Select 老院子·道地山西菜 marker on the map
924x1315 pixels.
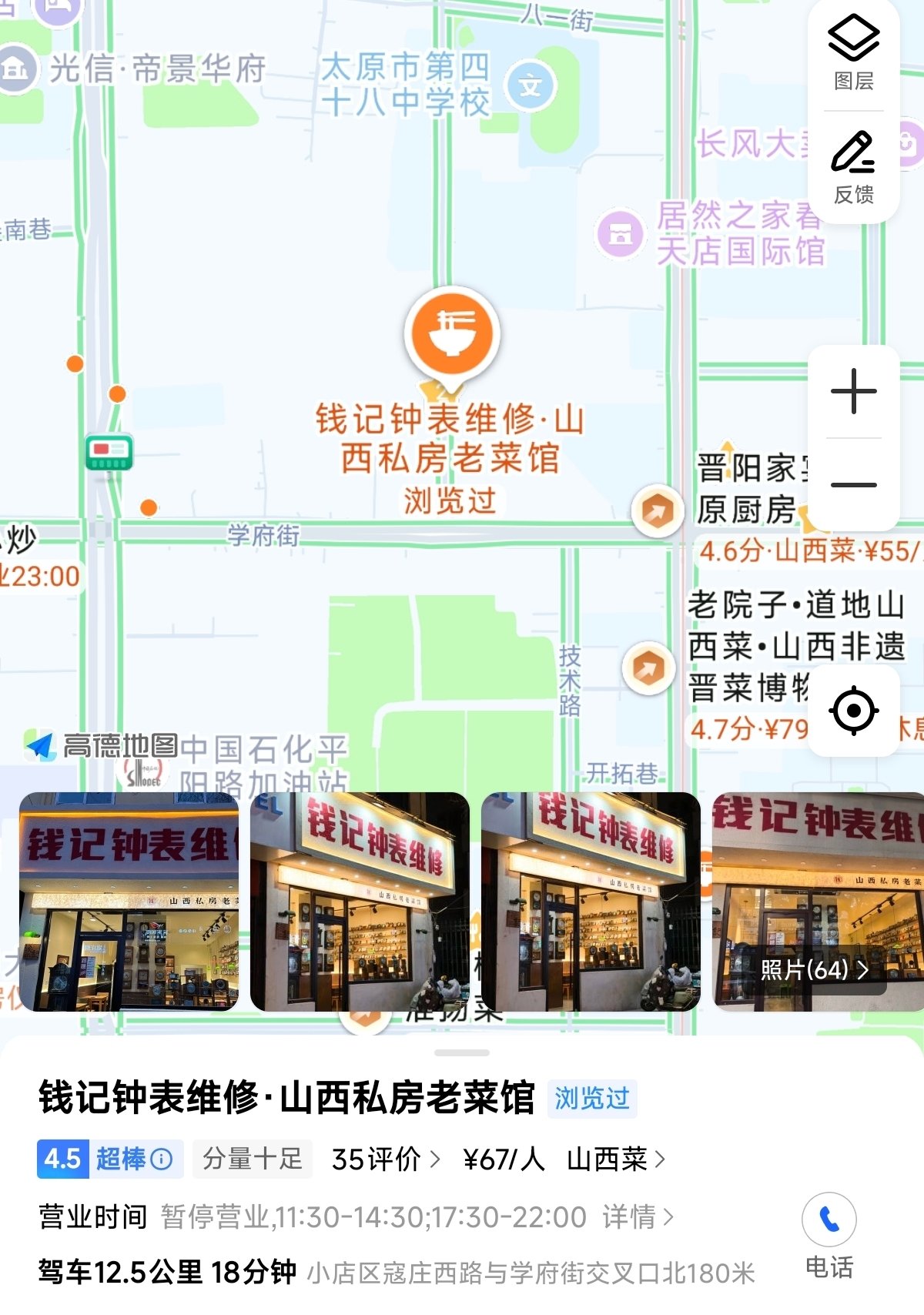click(648, 667)
